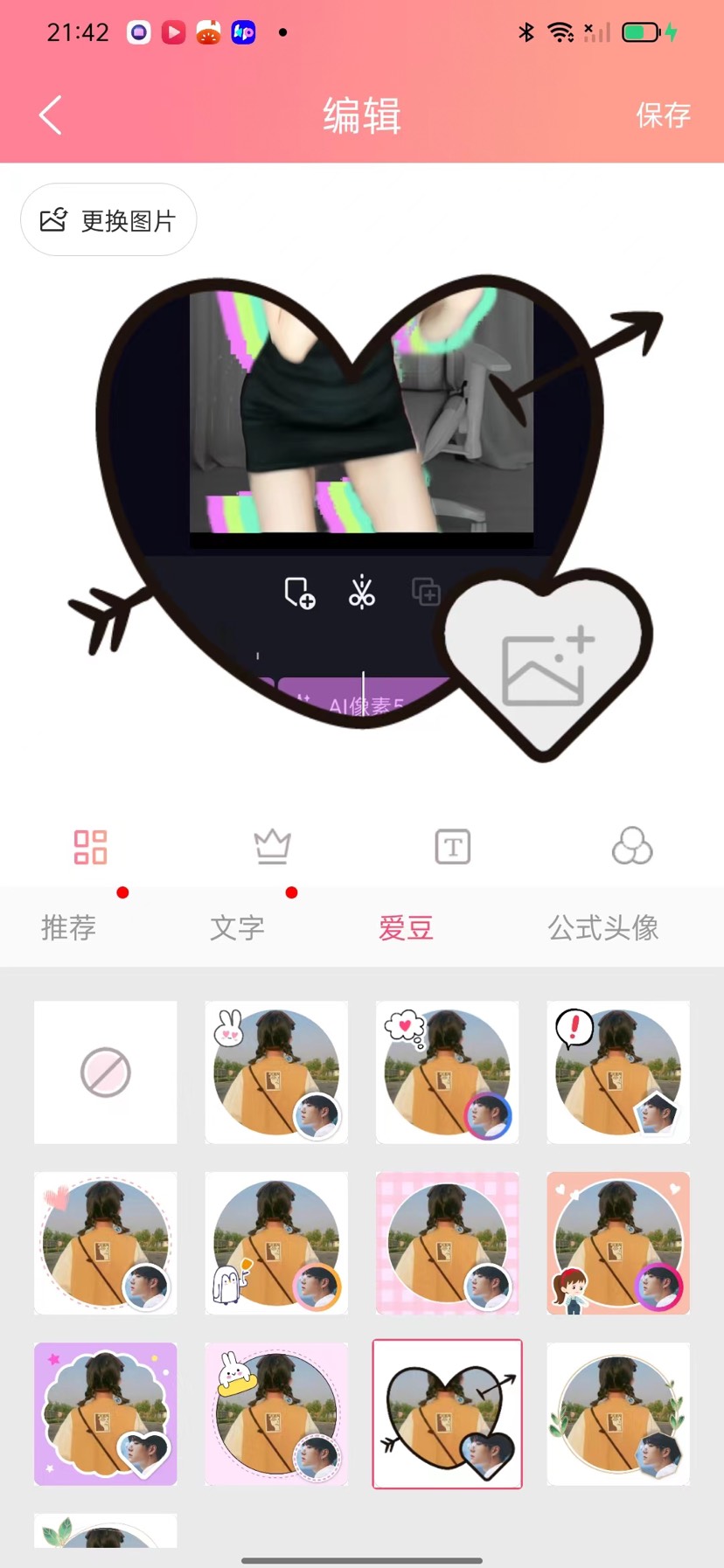Open the frames grid toolbar icon
Viewport: 724px width, 1568px height.
coord(90,847)
